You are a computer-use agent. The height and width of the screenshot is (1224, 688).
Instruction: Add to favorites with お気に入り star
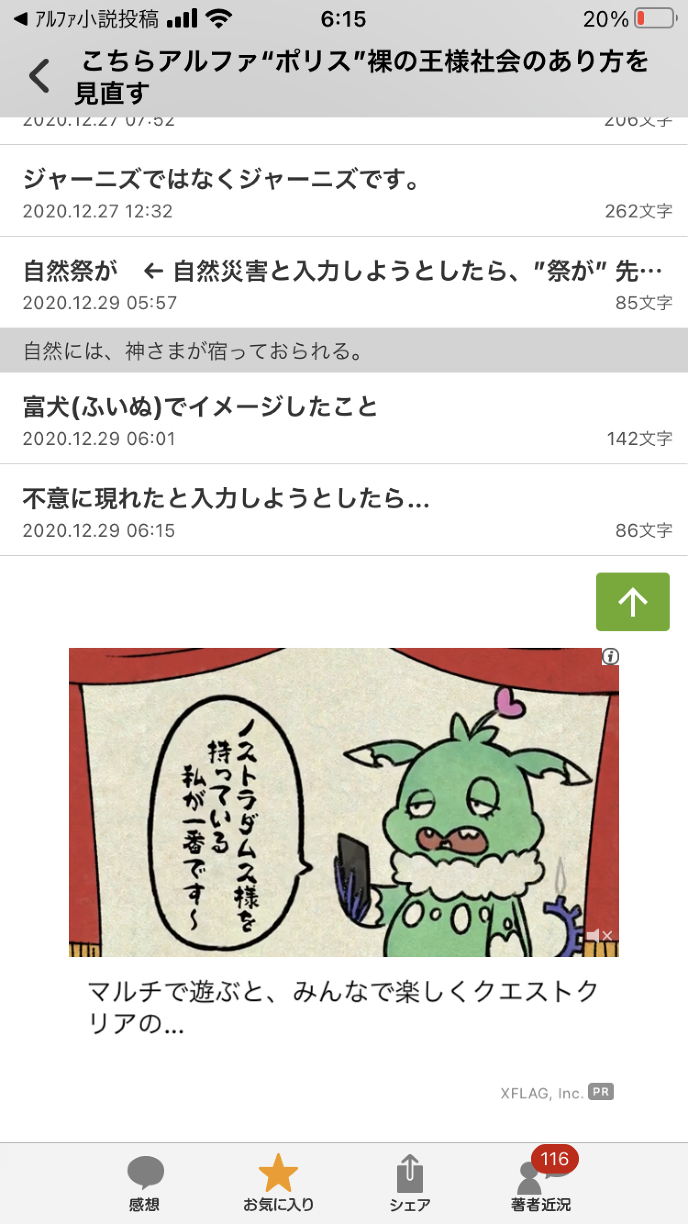pos(278,1183)
